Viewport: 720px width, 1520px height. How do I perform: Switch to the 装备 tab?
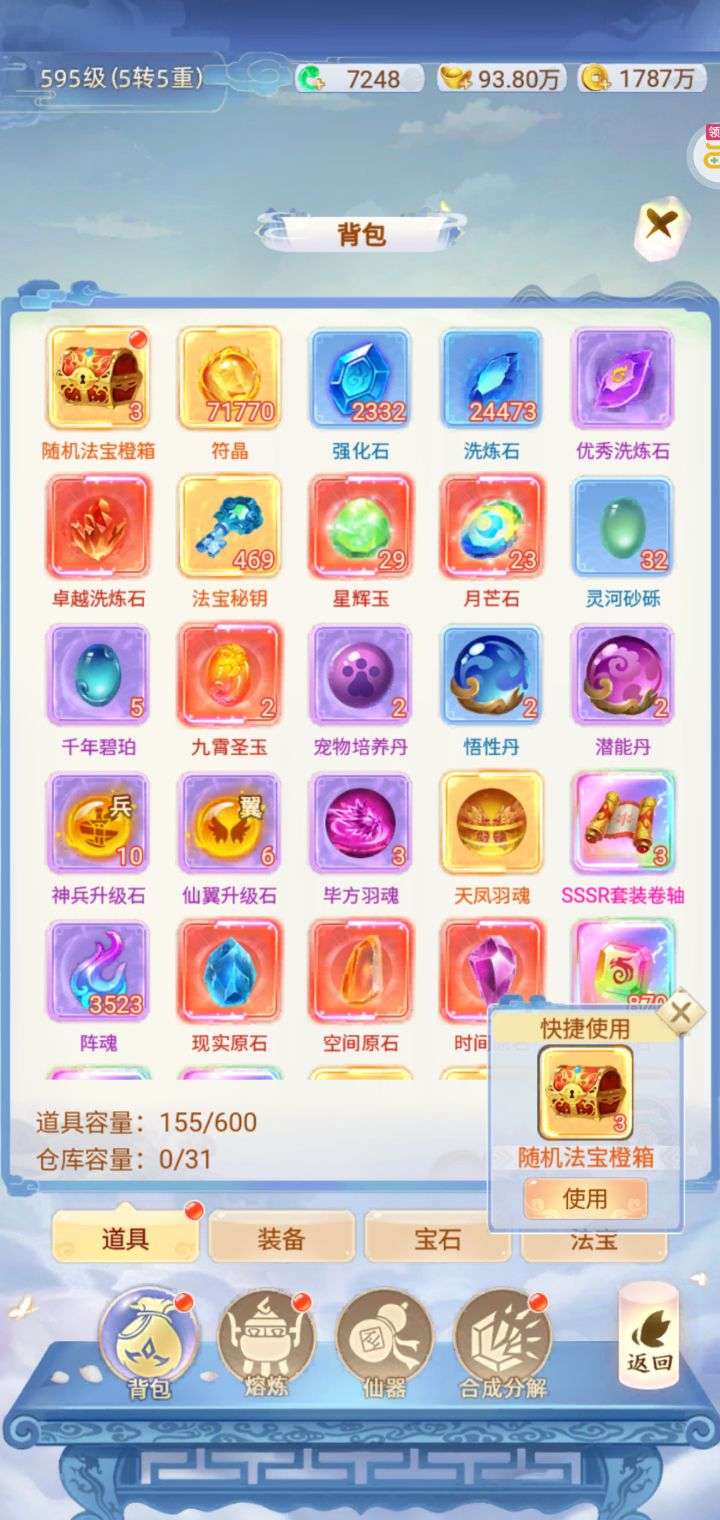(x=281, y=1238)
